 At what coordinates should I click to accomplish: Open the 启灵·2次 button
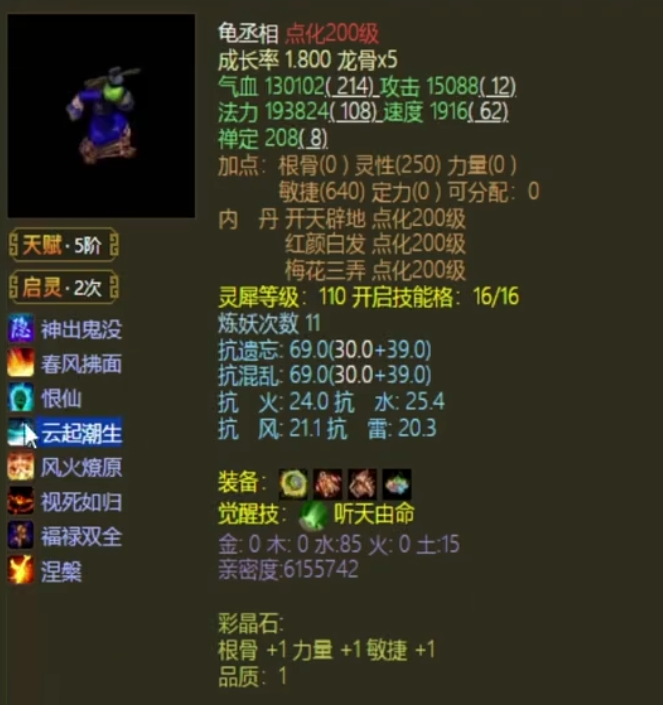(x=64, y=289)
